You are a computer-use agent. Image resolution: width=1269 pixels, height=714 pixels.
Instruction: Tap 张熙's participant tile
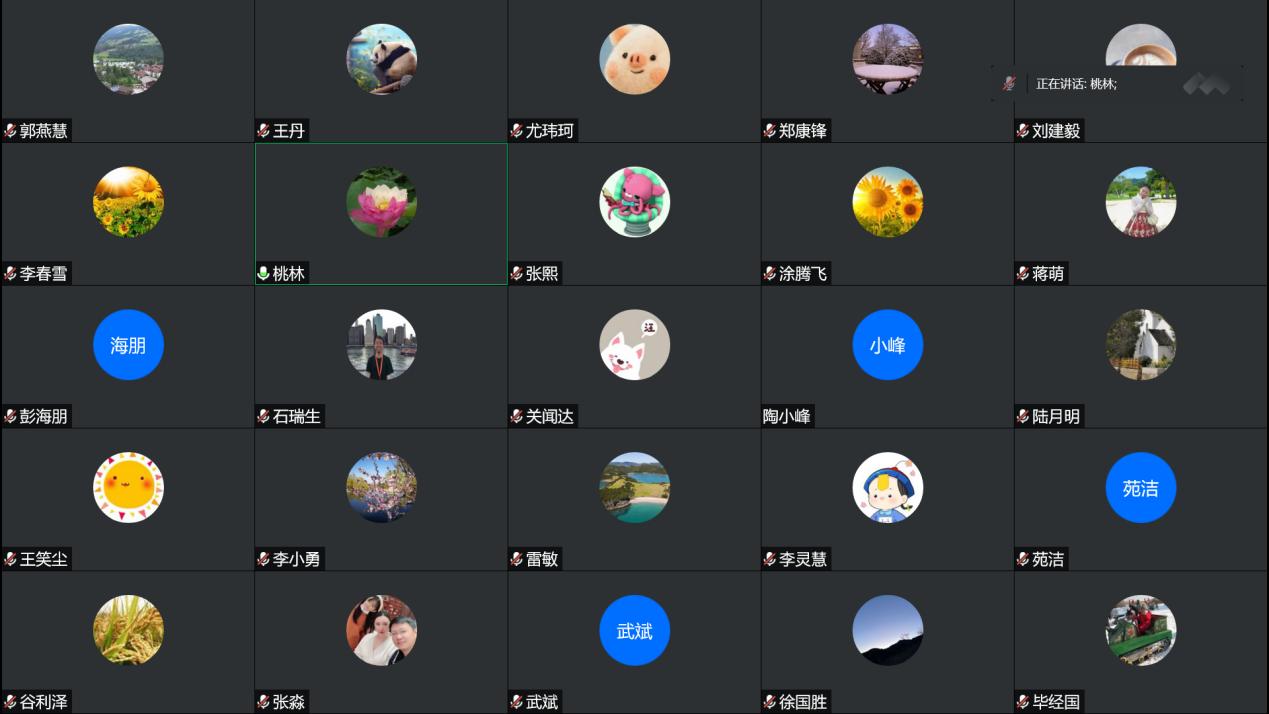pos(634,203)
